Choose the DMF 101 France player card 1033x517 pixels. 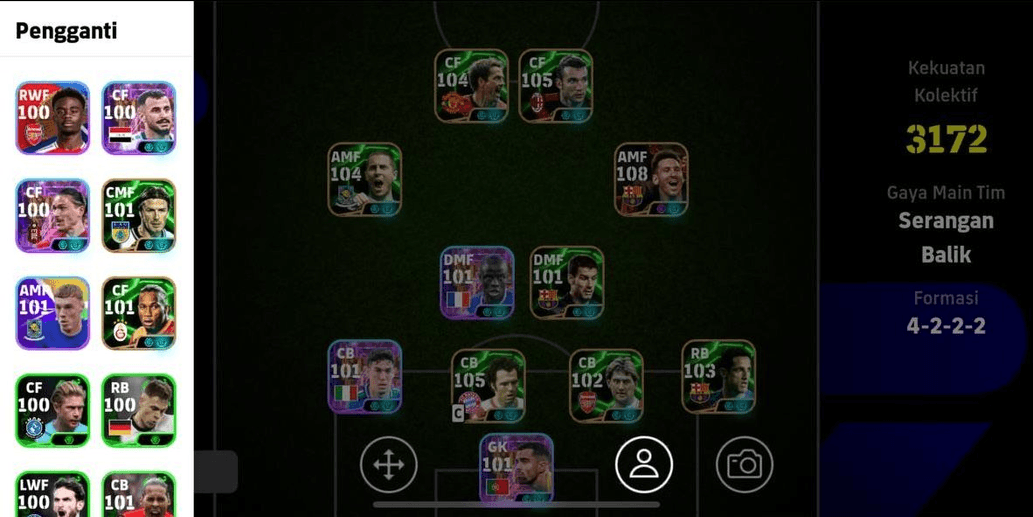(x=477, y=283)
